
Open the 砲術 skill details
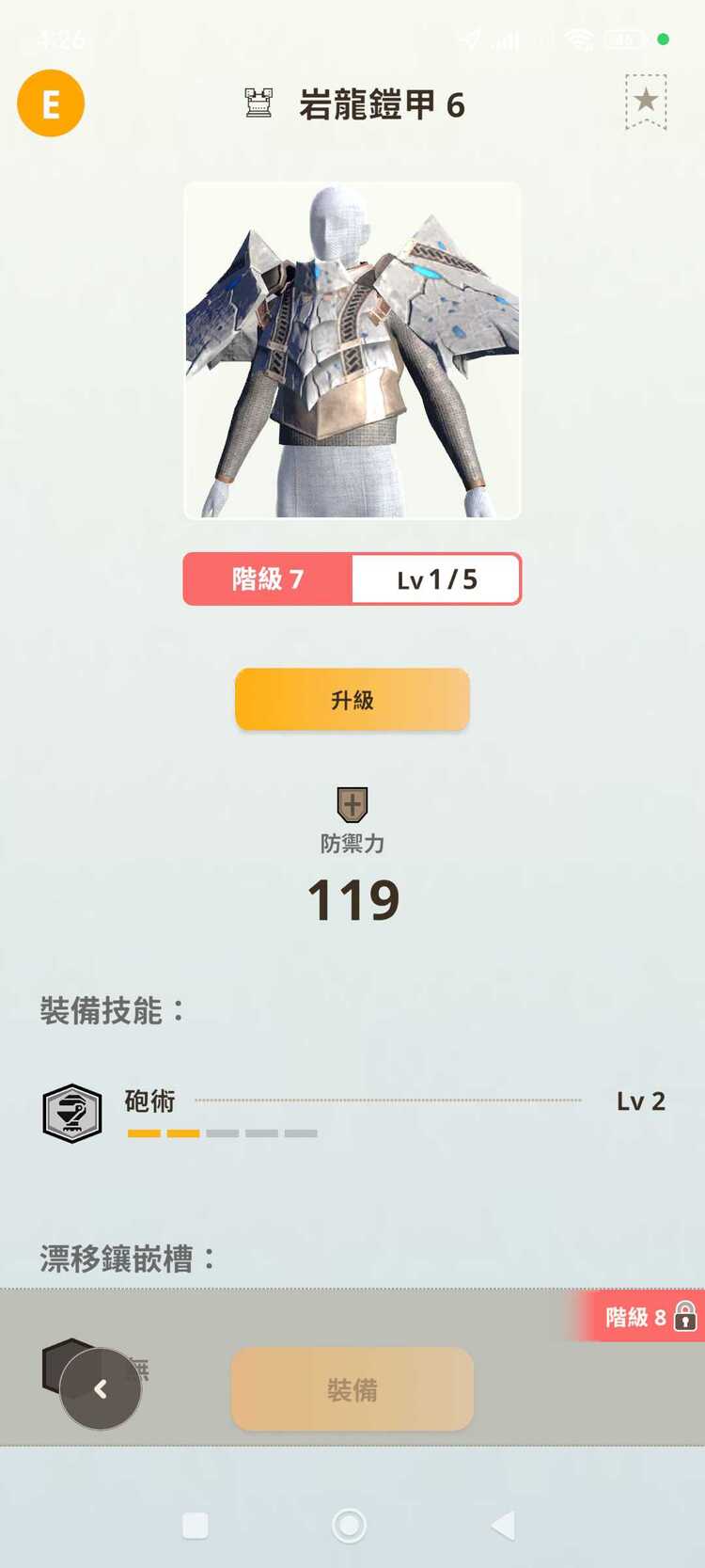(150, 1101)
